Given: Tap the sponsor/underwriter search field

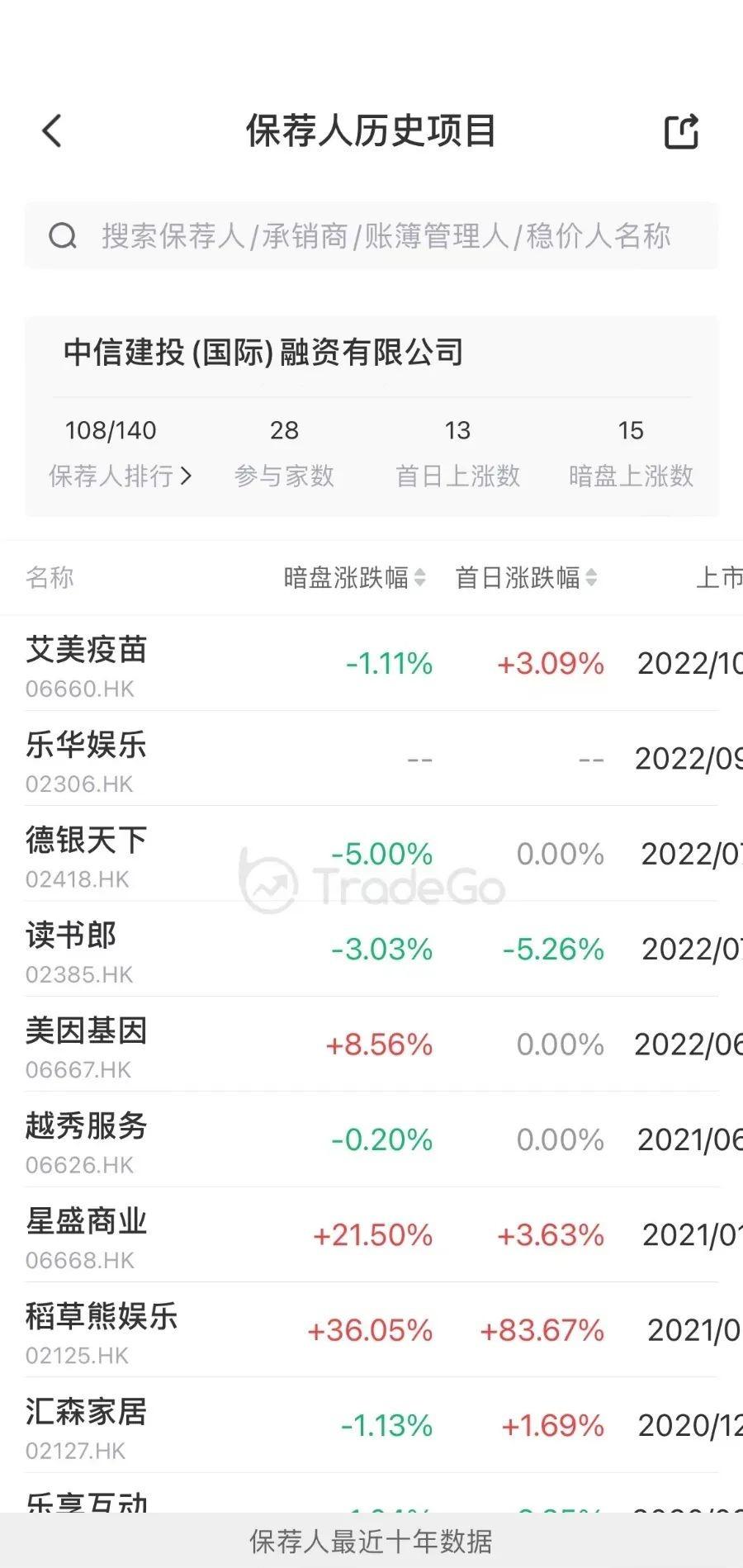Looking at the screenshot, I should tap(371, 236).
